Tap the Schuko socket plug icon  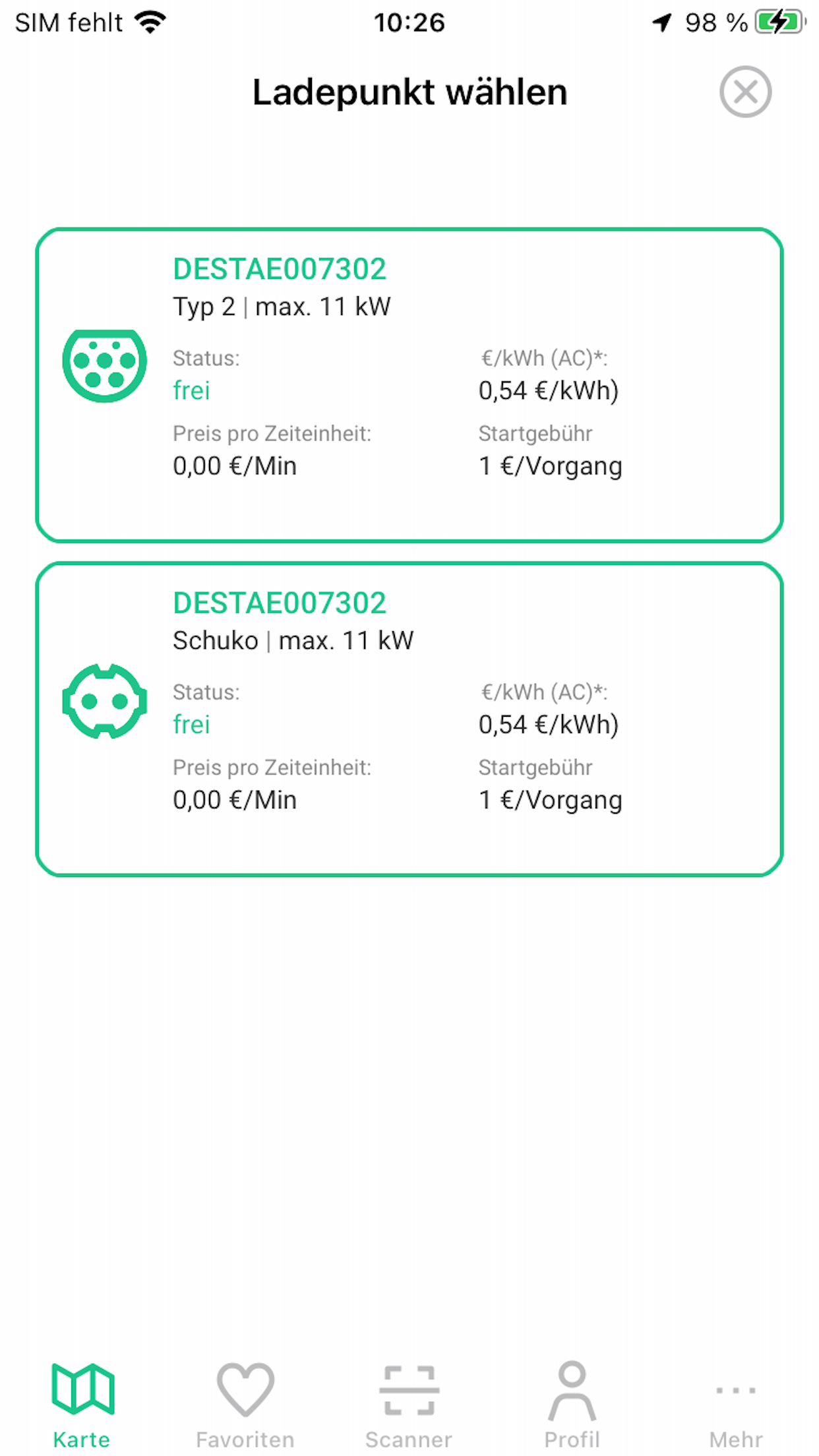(x=106, y=700)
